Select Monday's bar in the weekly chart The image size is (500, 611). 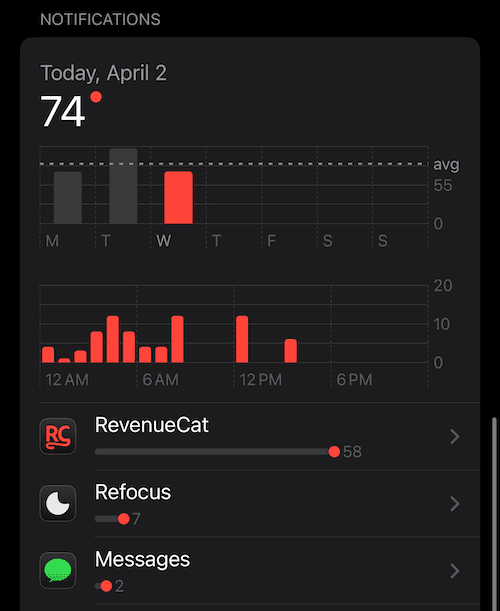68,198
